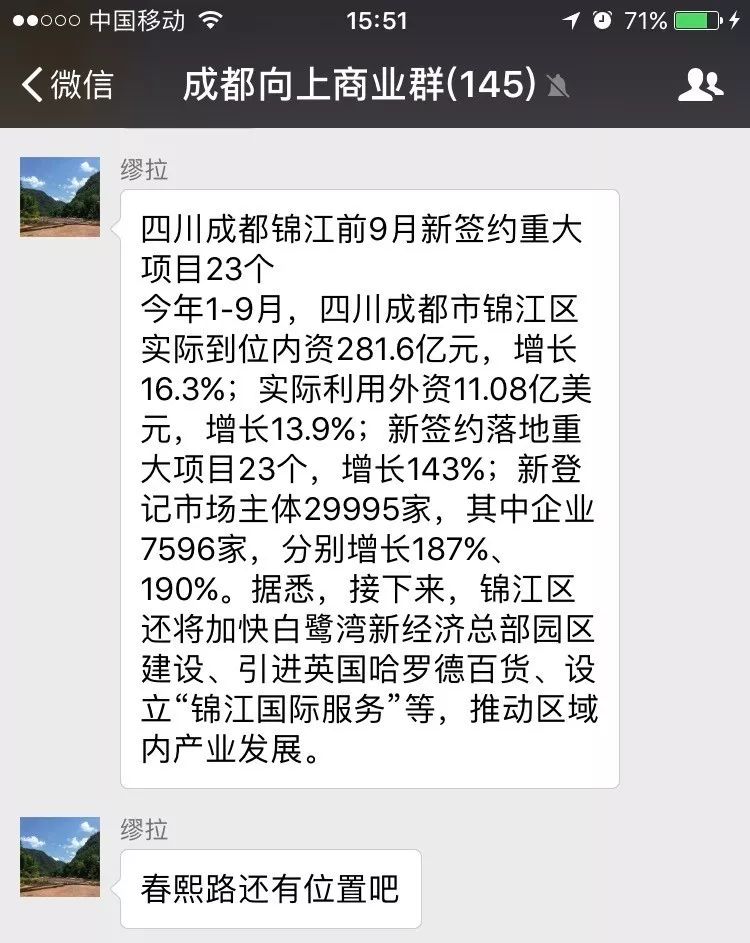Screen dimensions: 750x943
Task: Open 缪拉's avatar beside the 春熙路还有位置吧 message
Action: 60,857
